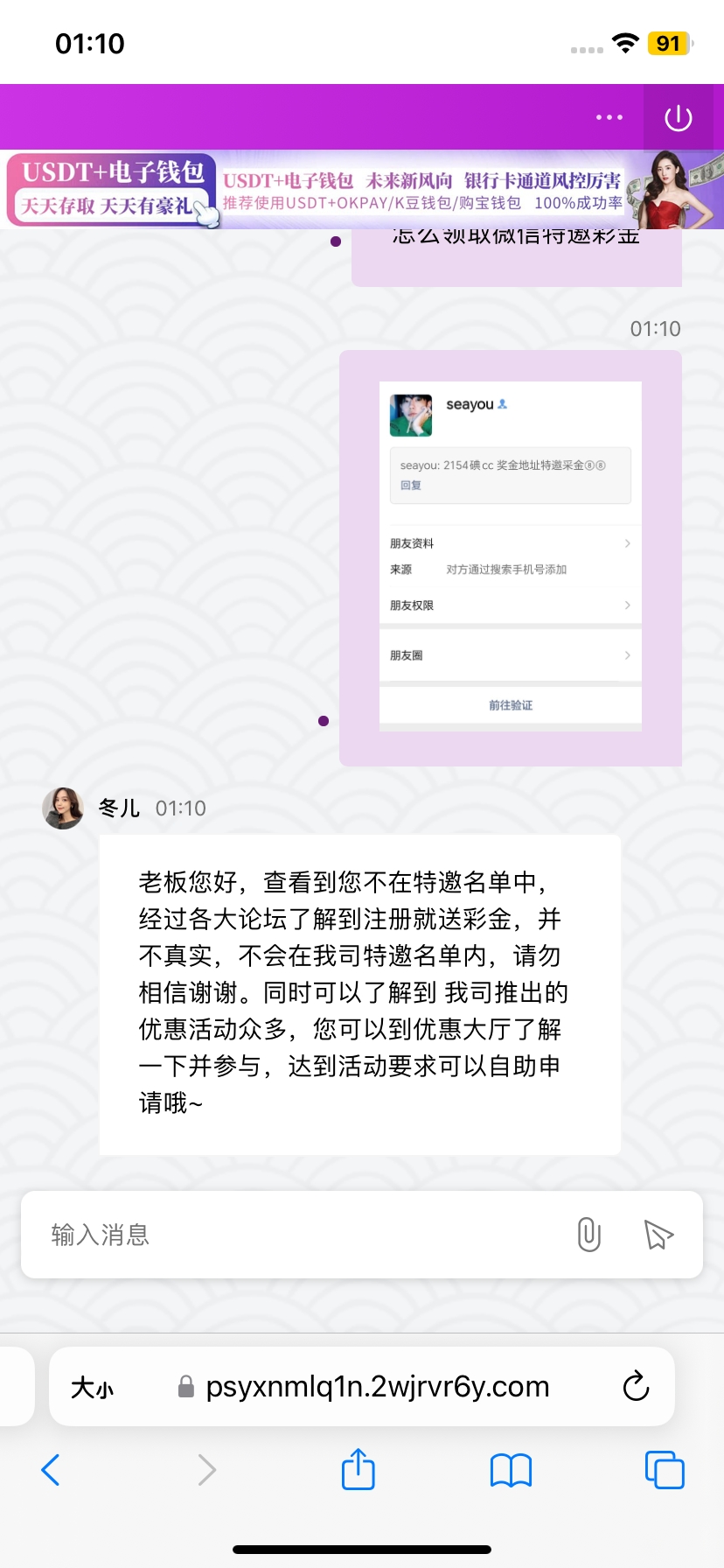Image resolution: width=724 pixels, height=1568 pixels.
Task: Attach a file with the paperclip icon
Action: click(589, 1235)
